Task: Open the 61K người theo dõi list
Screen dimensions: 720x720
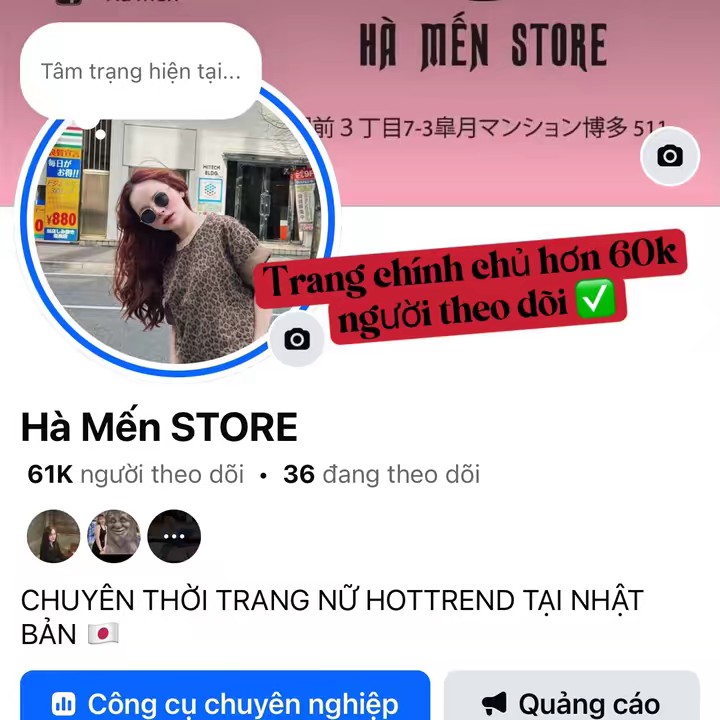Action: tap(135, 474)
